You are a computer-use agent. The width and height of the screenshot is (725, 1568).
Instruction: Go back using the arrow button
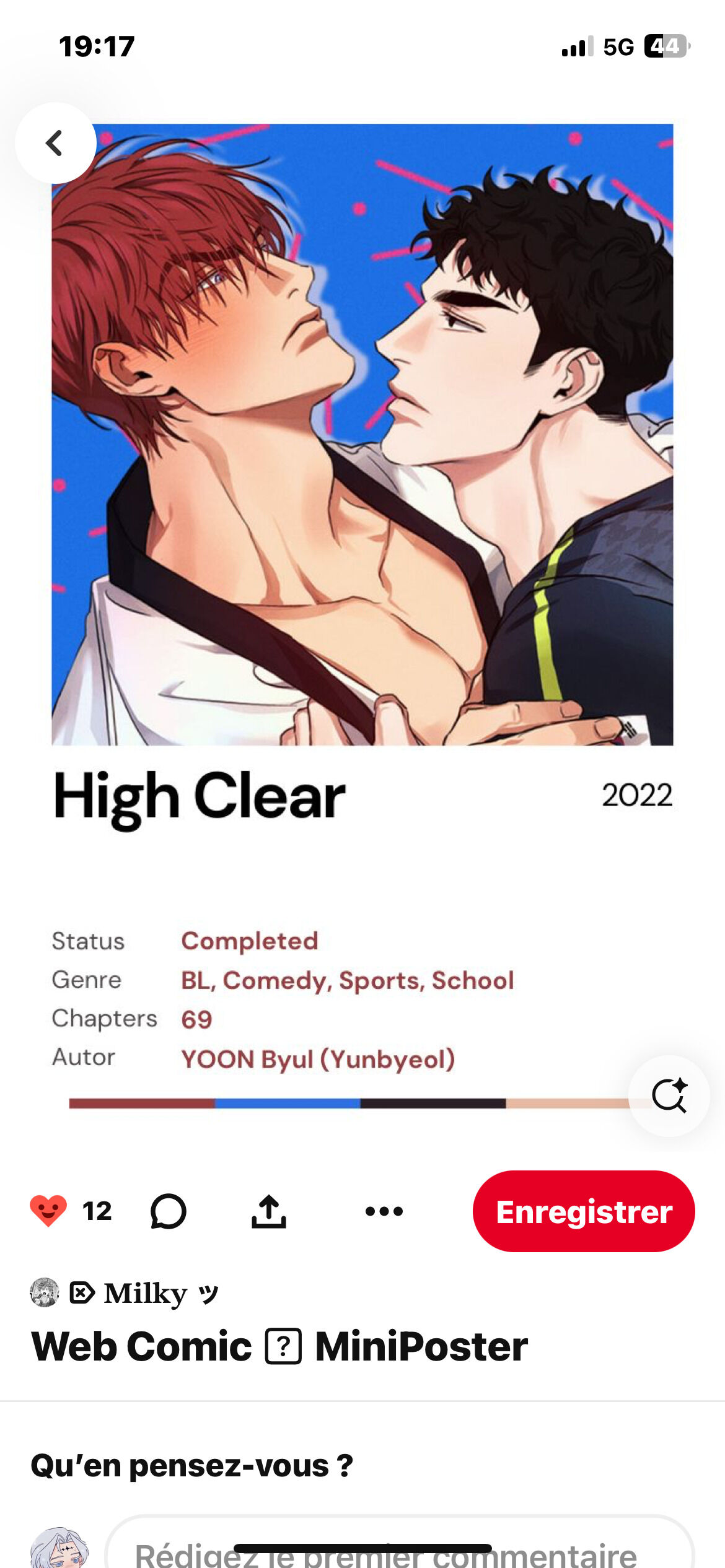(x=55, y=143)
